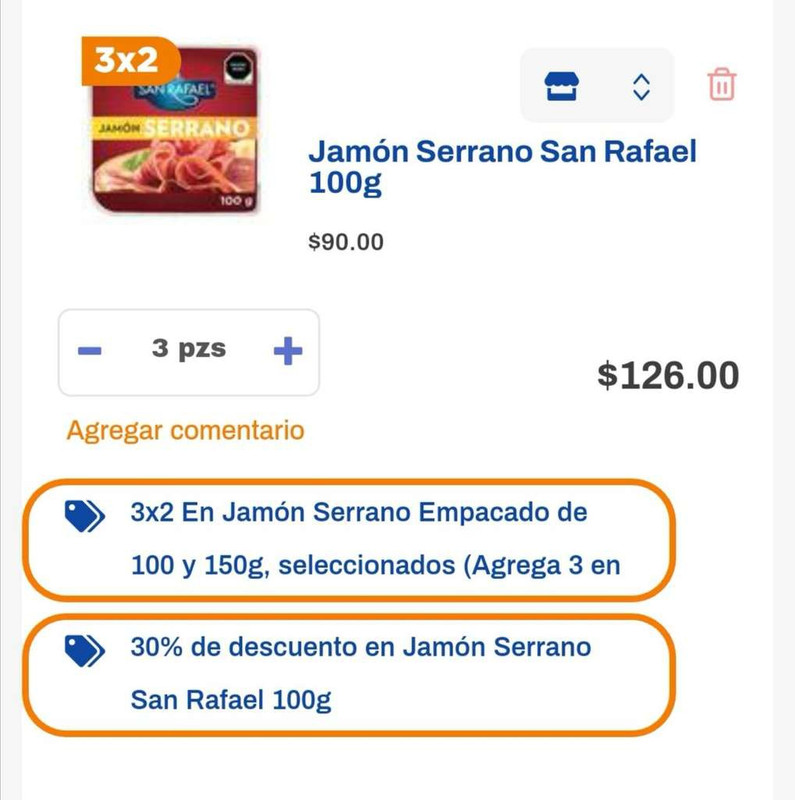This screenshot has width=795, height=800.
Task: Decrease quantity with the minus button
Action: (x=90, y=351)
